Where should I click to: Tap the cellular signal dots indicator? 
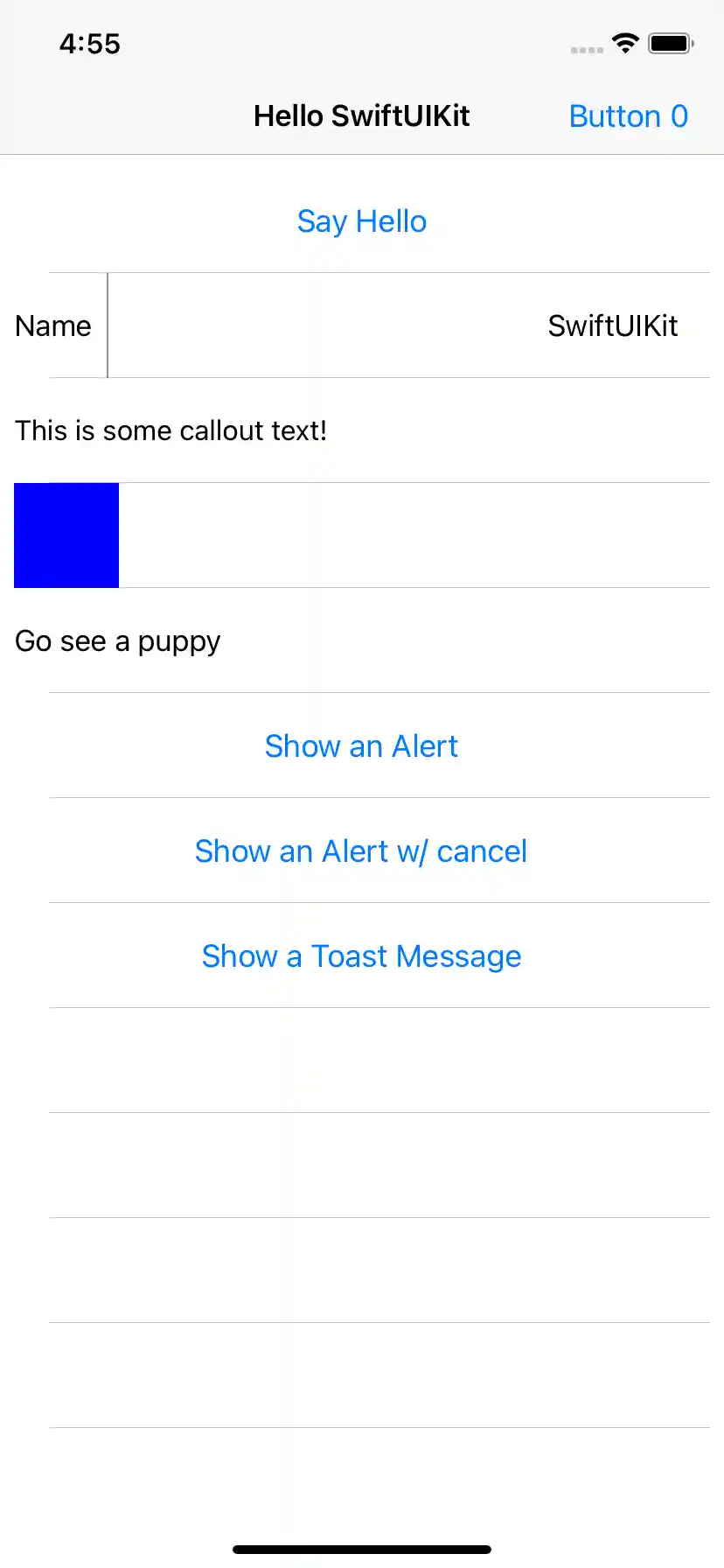[586, 51]
